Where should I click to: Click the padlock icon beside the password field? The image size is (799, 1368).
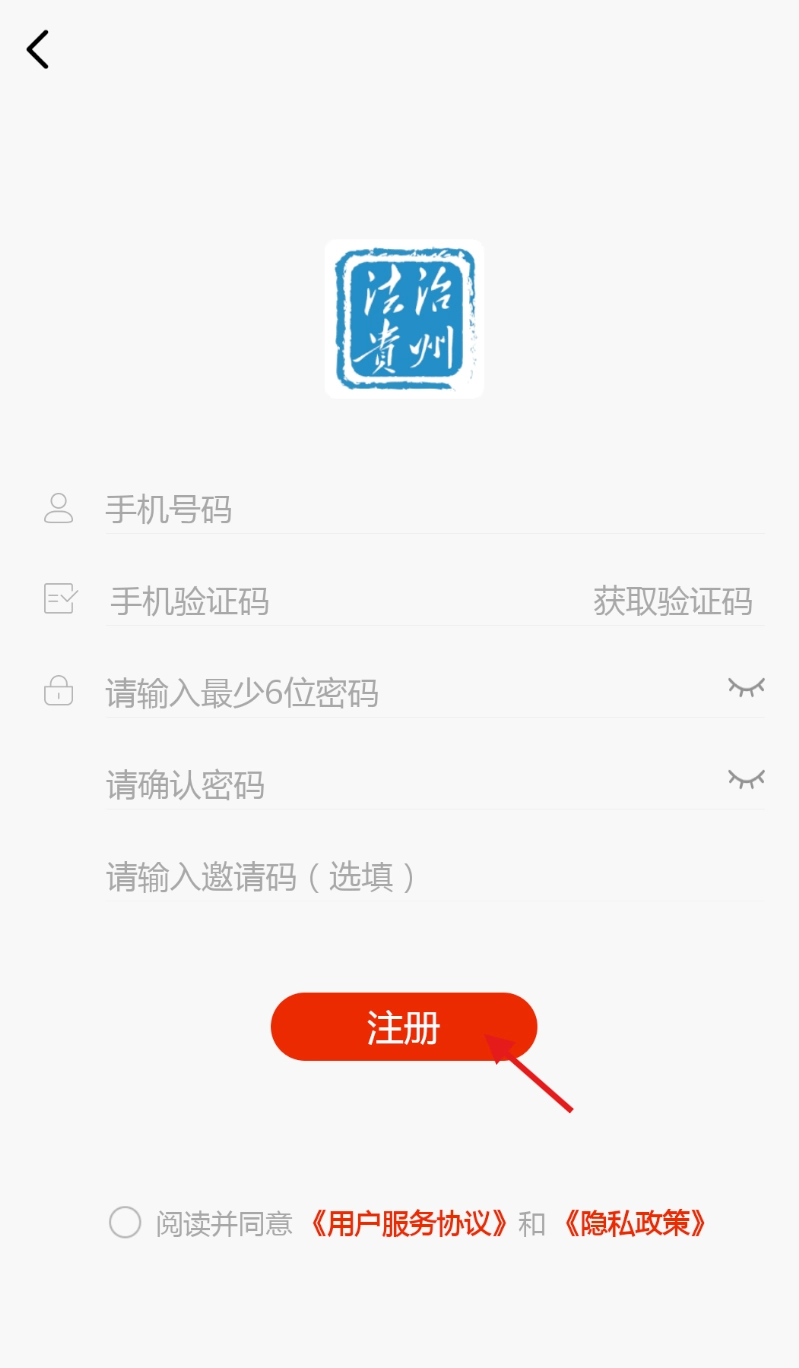point(58,690)
